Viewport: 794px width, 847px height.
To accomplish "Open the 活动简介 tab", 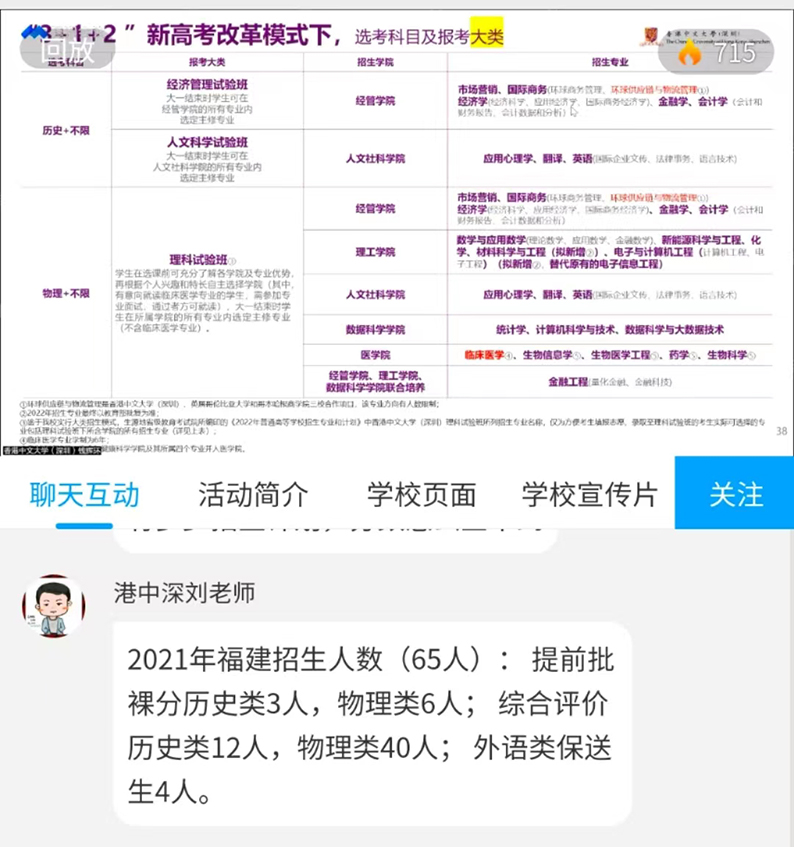I will pos(253,494).
